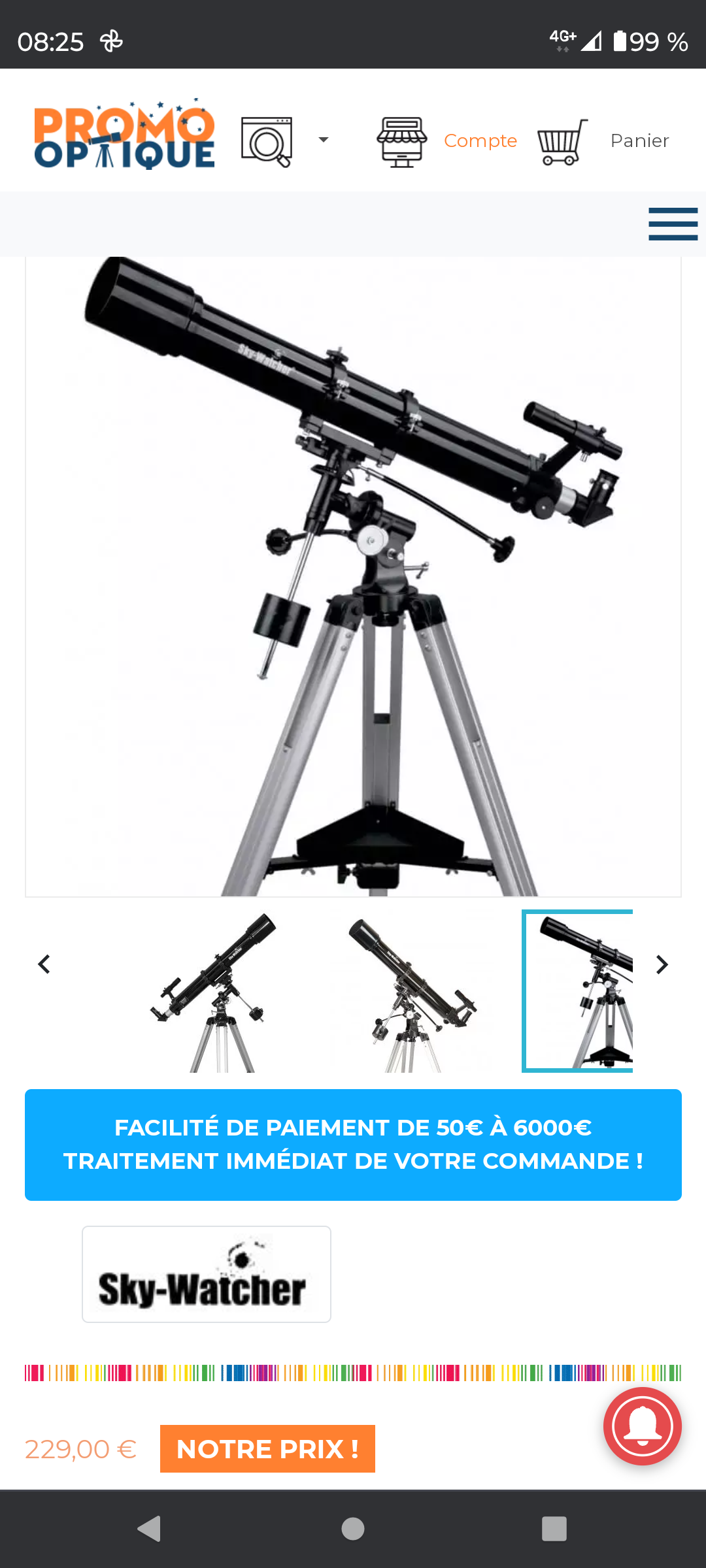
Task: Open the hamburger navigation menu
Action: click(673, 224)
